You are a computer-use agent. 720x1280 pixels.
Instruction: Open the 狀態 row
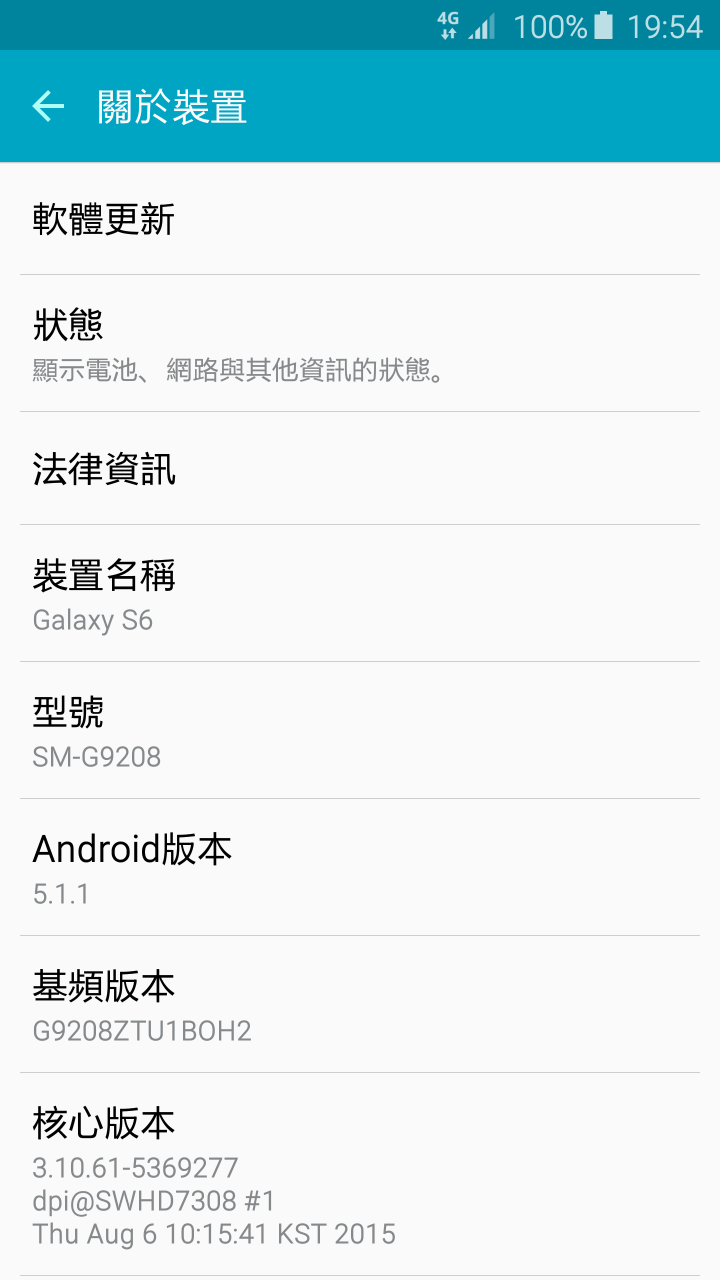click(360, 343)
